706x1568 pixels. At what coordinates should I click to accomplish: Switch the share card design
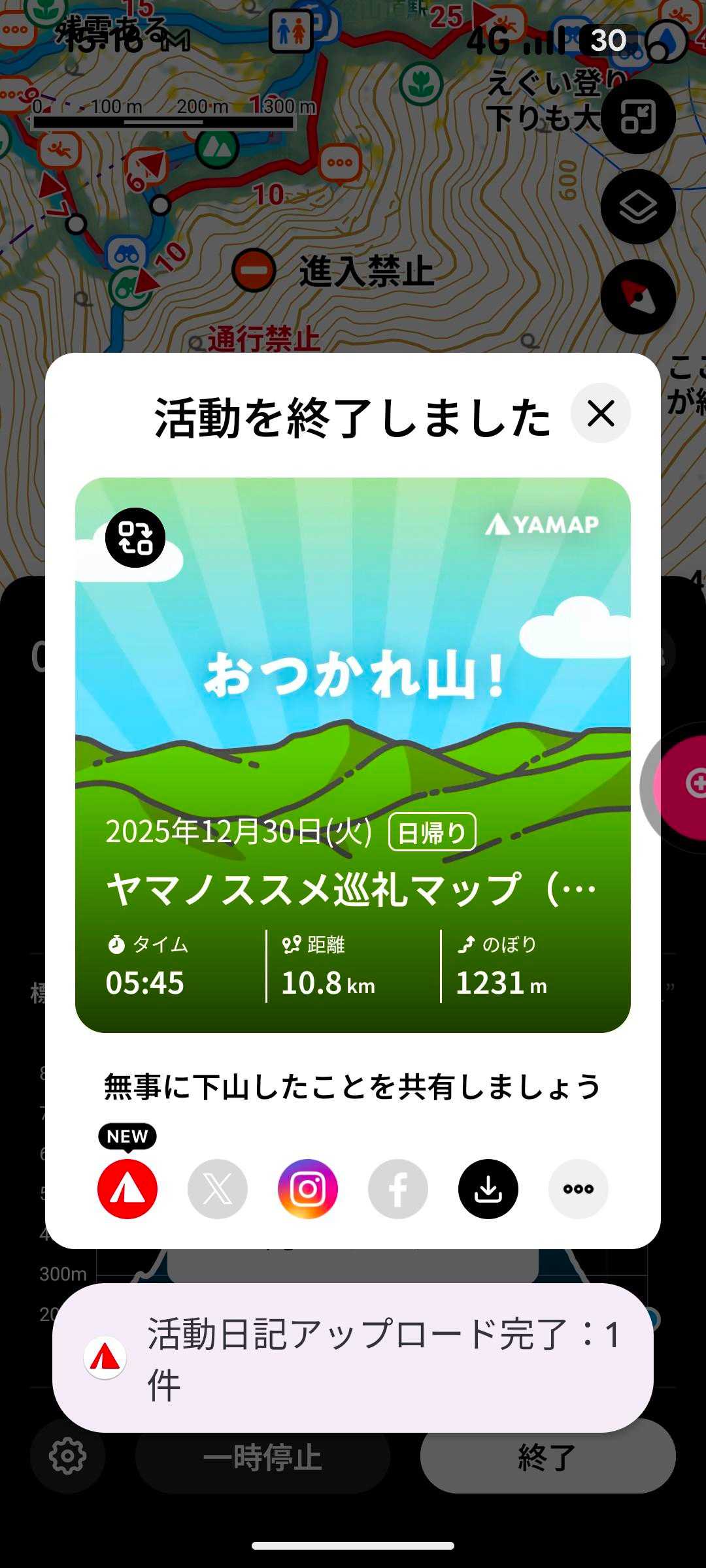coord(135,538)
